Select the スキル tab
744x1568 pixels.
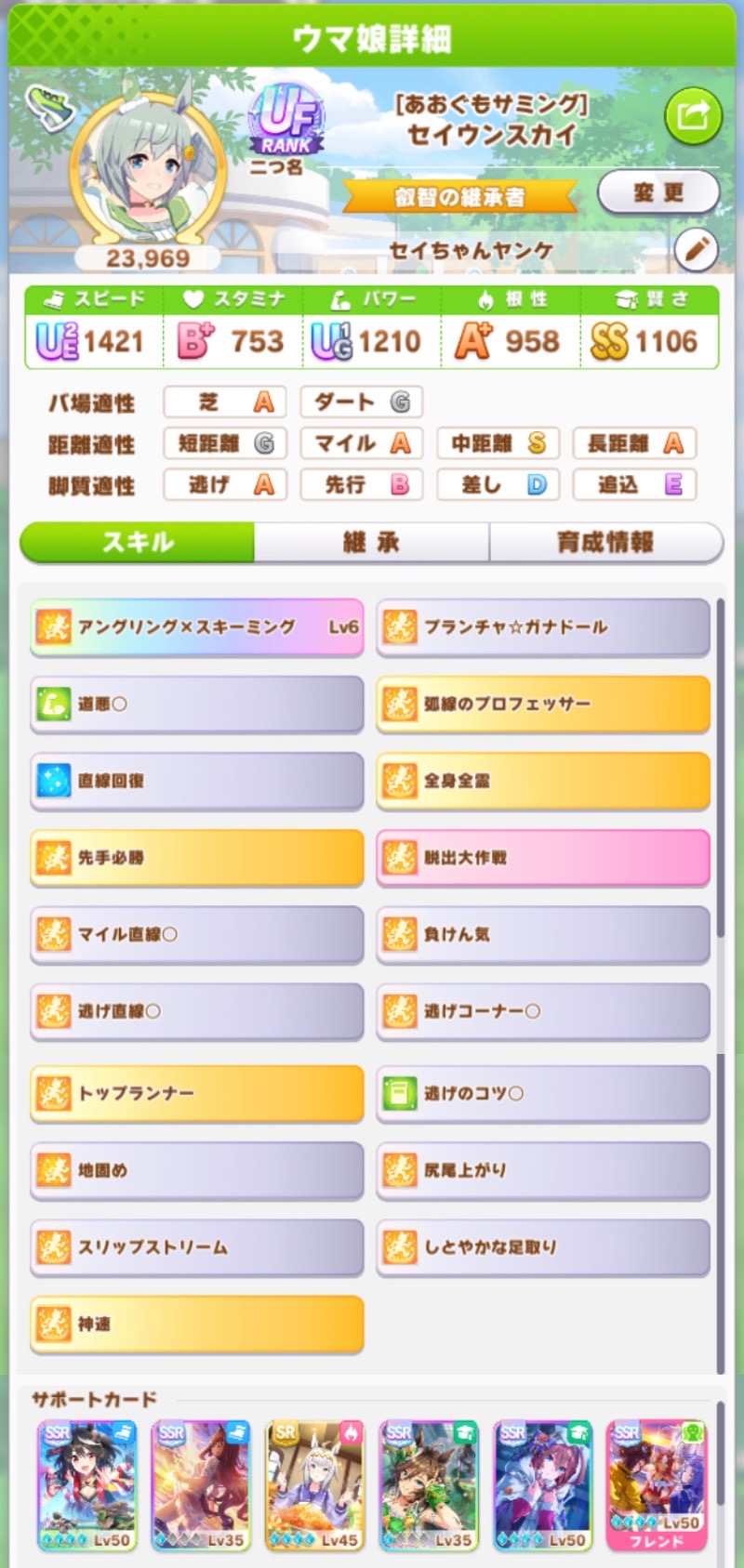click(138, 542)
